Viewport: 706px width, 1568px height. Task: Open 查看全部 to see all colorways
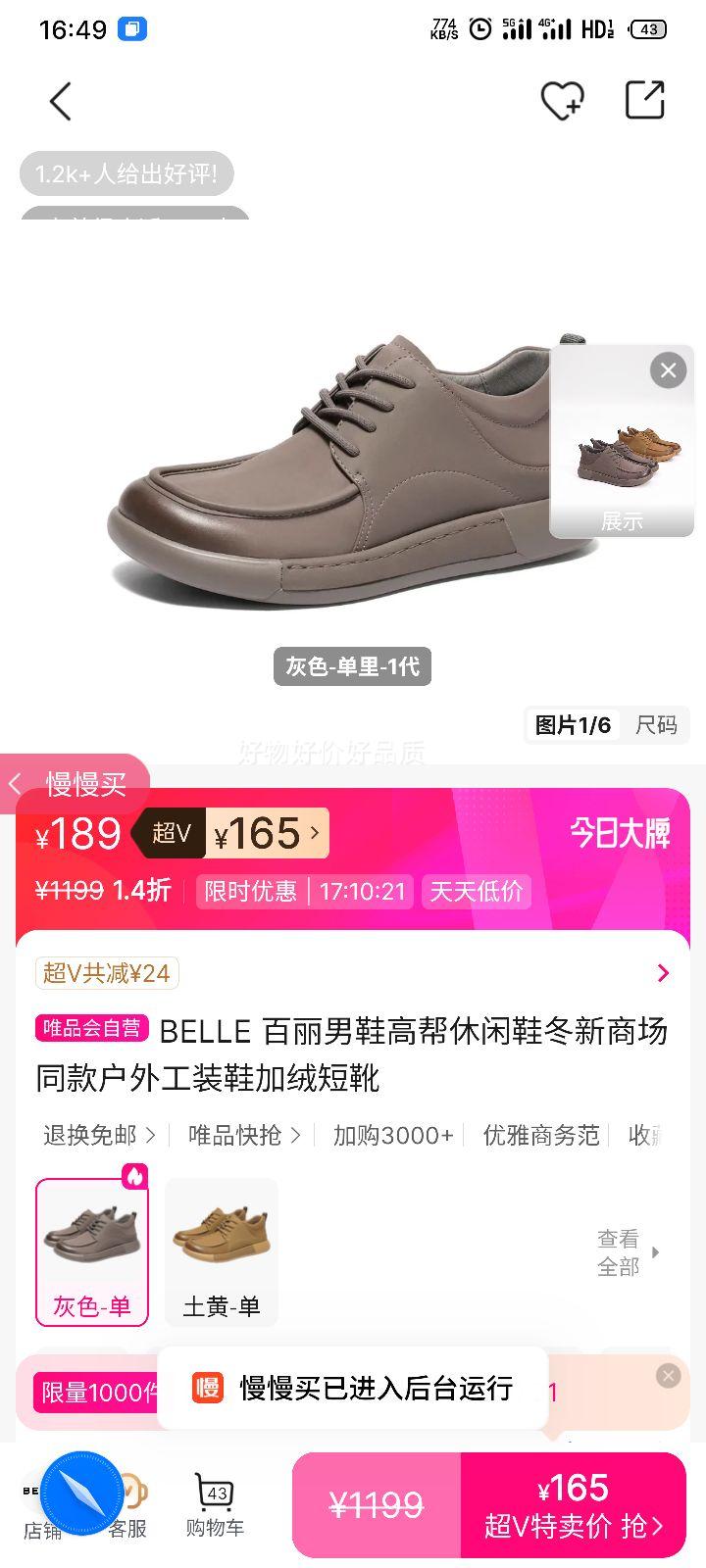pos(619,1250)
